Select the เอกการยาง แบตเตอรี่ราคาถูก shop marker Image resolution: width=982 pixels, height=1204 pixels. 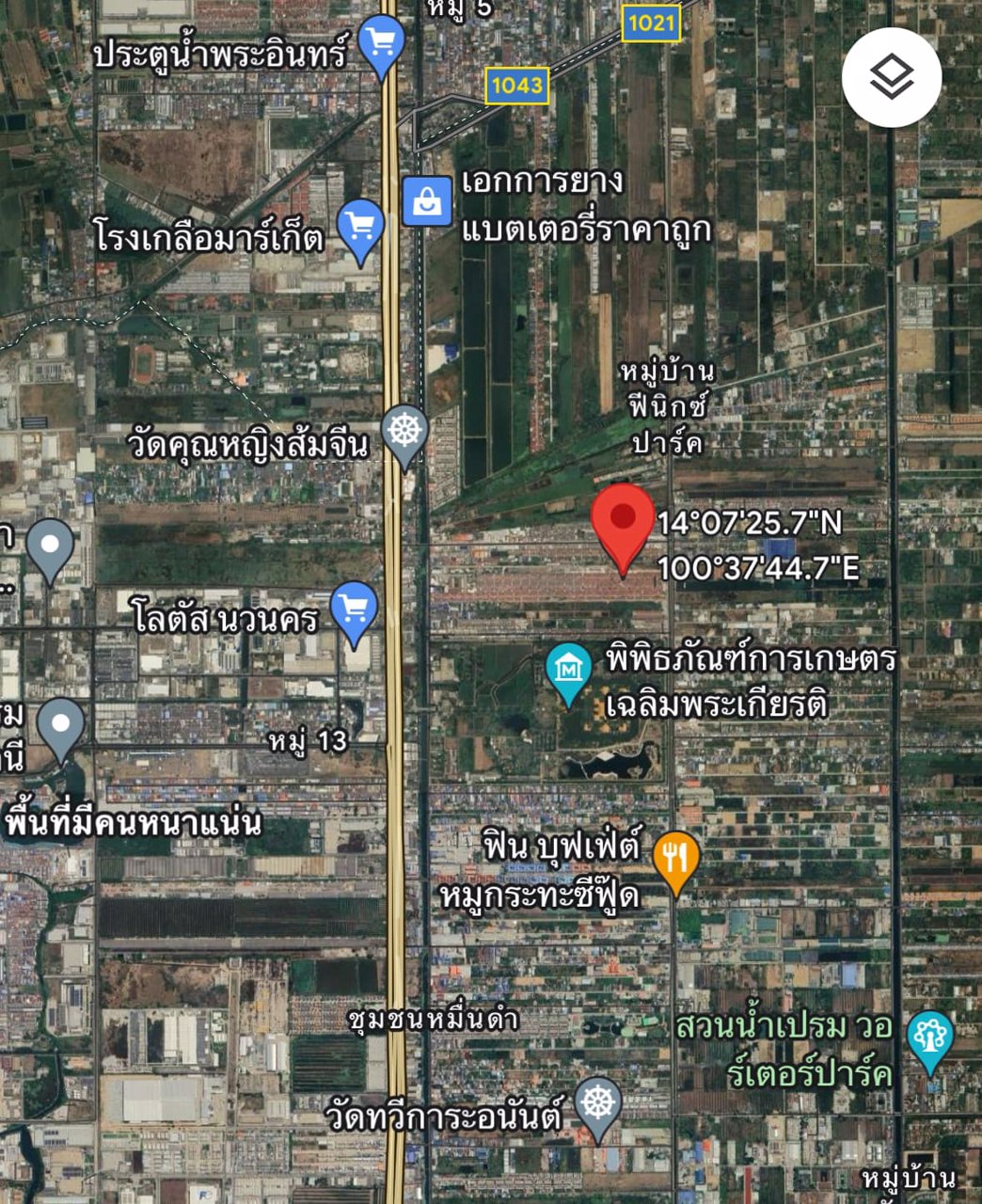pos(427,200)
